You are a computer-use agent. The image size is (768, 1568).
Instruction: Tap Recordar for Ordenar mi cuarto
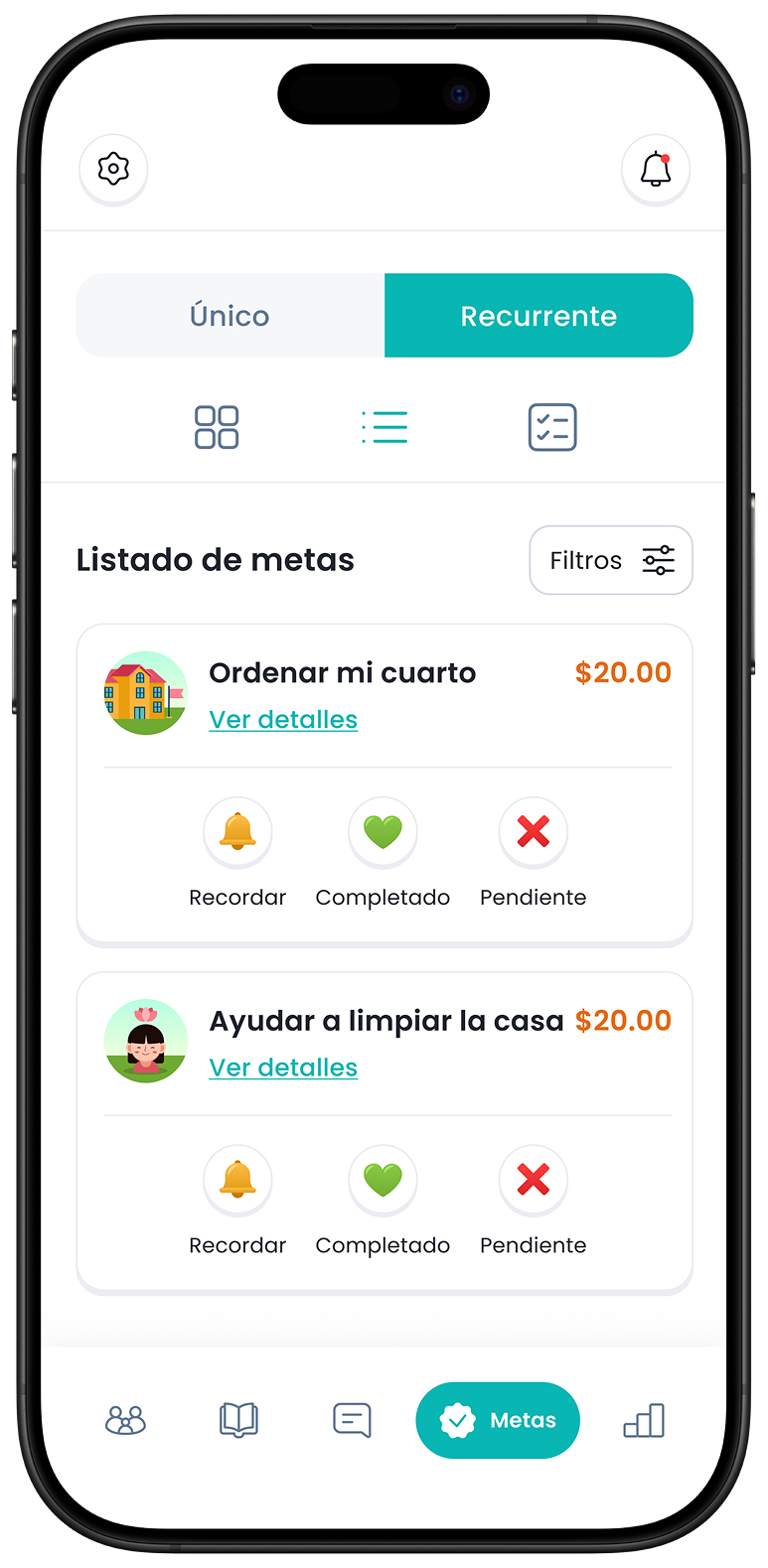pos(237,852)
